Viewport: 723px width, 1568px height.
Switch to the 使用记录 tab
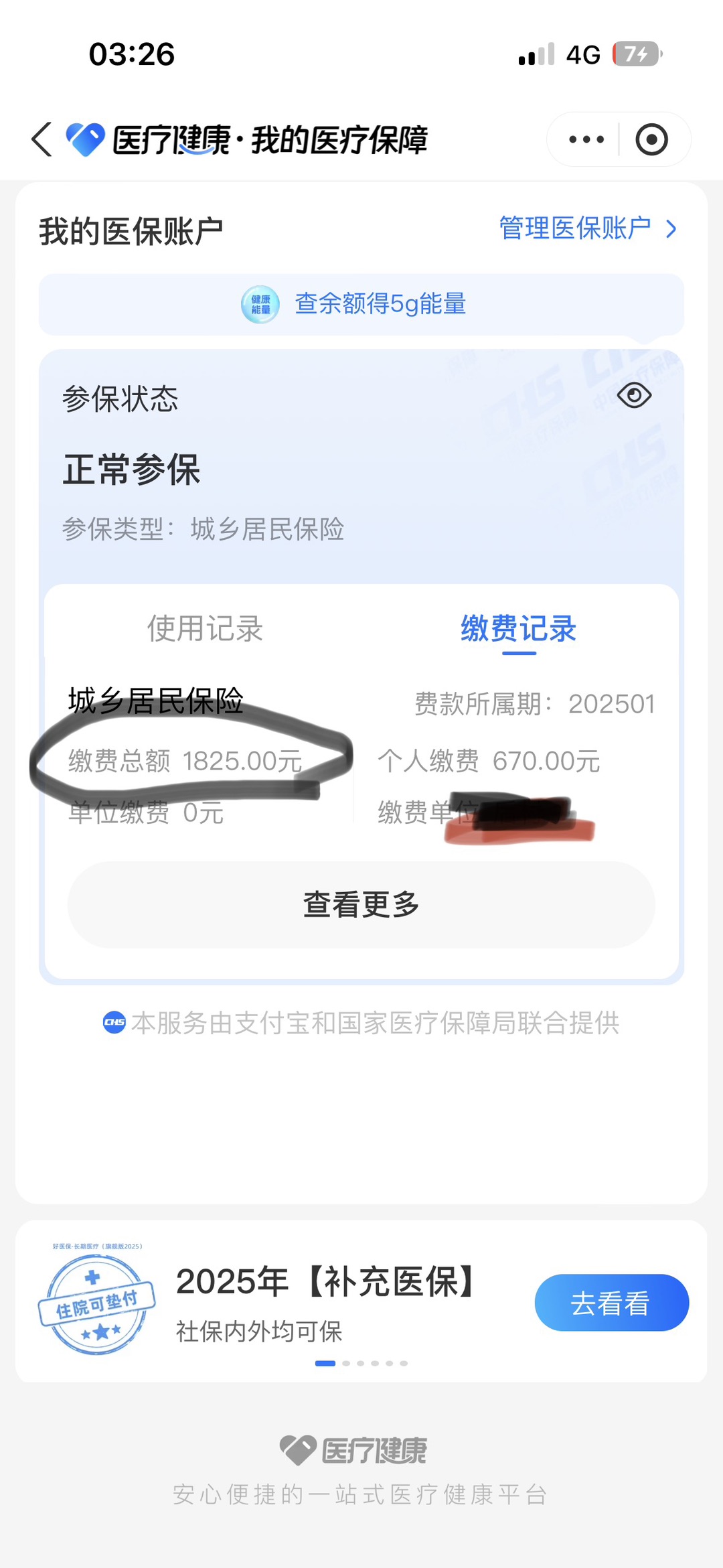pos(205,628)
